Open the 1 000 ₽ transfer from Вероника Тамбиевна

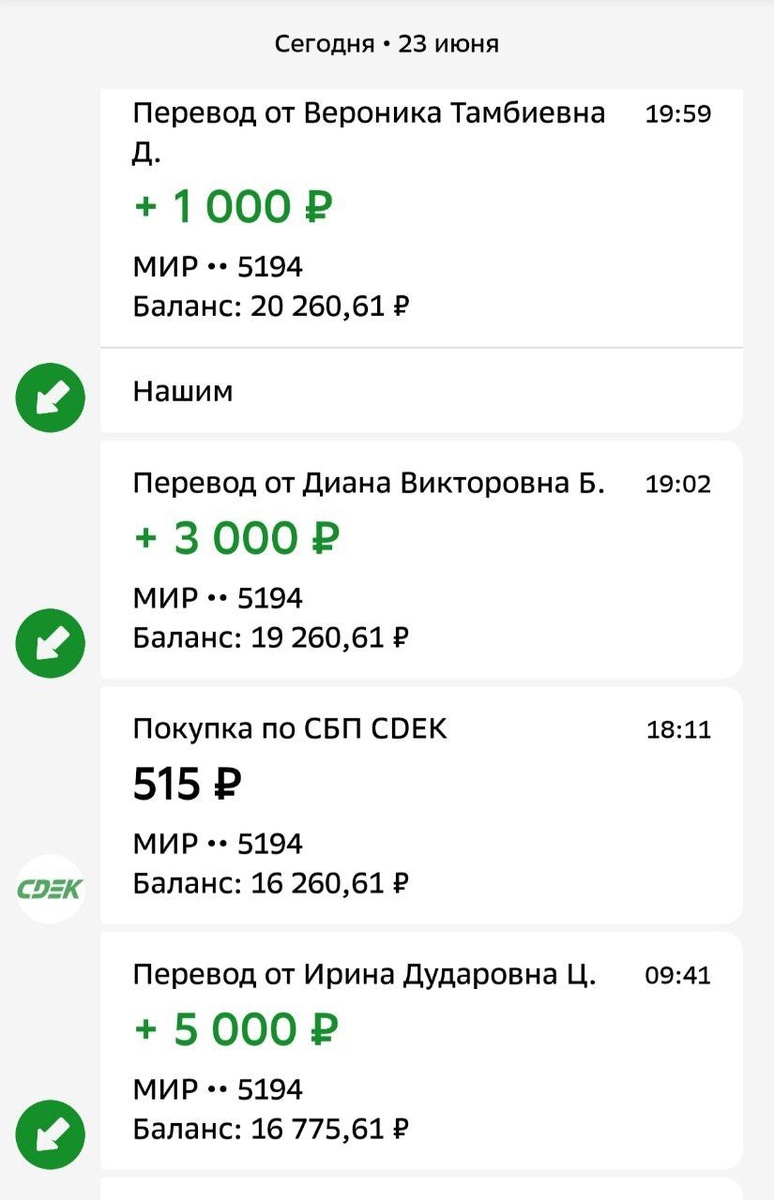click(420, 210)
